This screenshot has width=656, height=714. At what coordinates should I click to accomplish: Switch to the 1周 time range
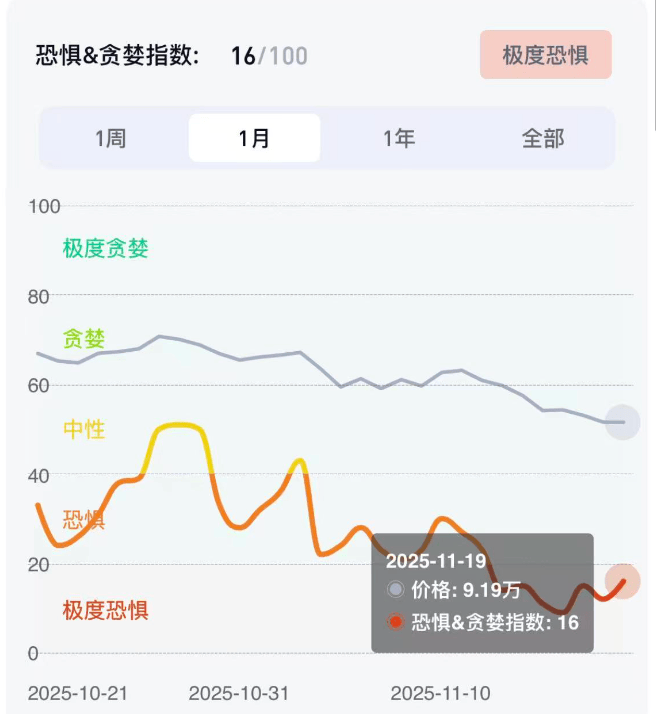(x=111, y=138)
